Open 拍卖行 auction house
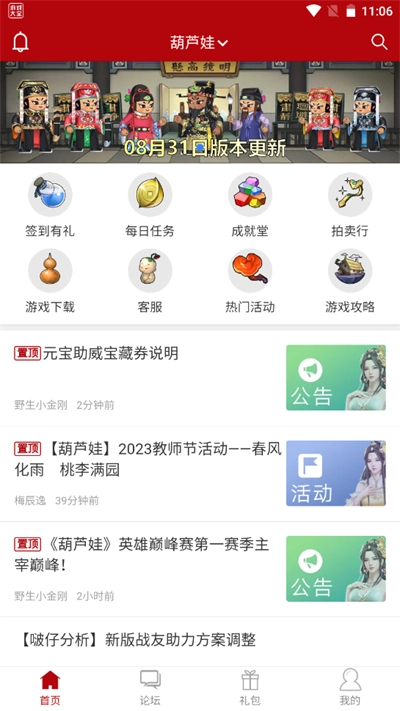Viewport: 400px width, 711px height. (350, 205)
